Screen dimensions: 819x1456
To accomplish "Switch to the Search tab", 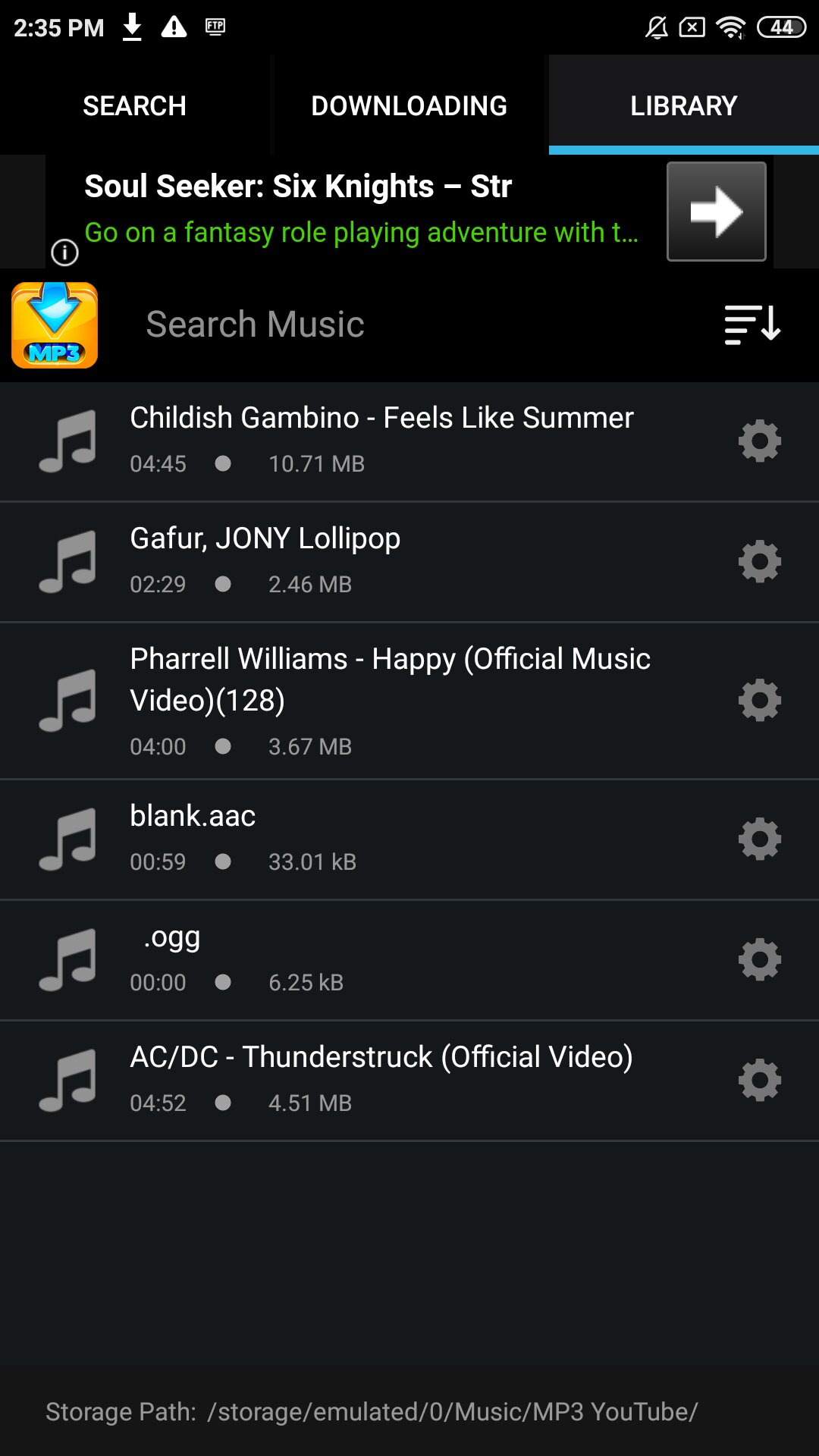I will click(x=134, y=105).
